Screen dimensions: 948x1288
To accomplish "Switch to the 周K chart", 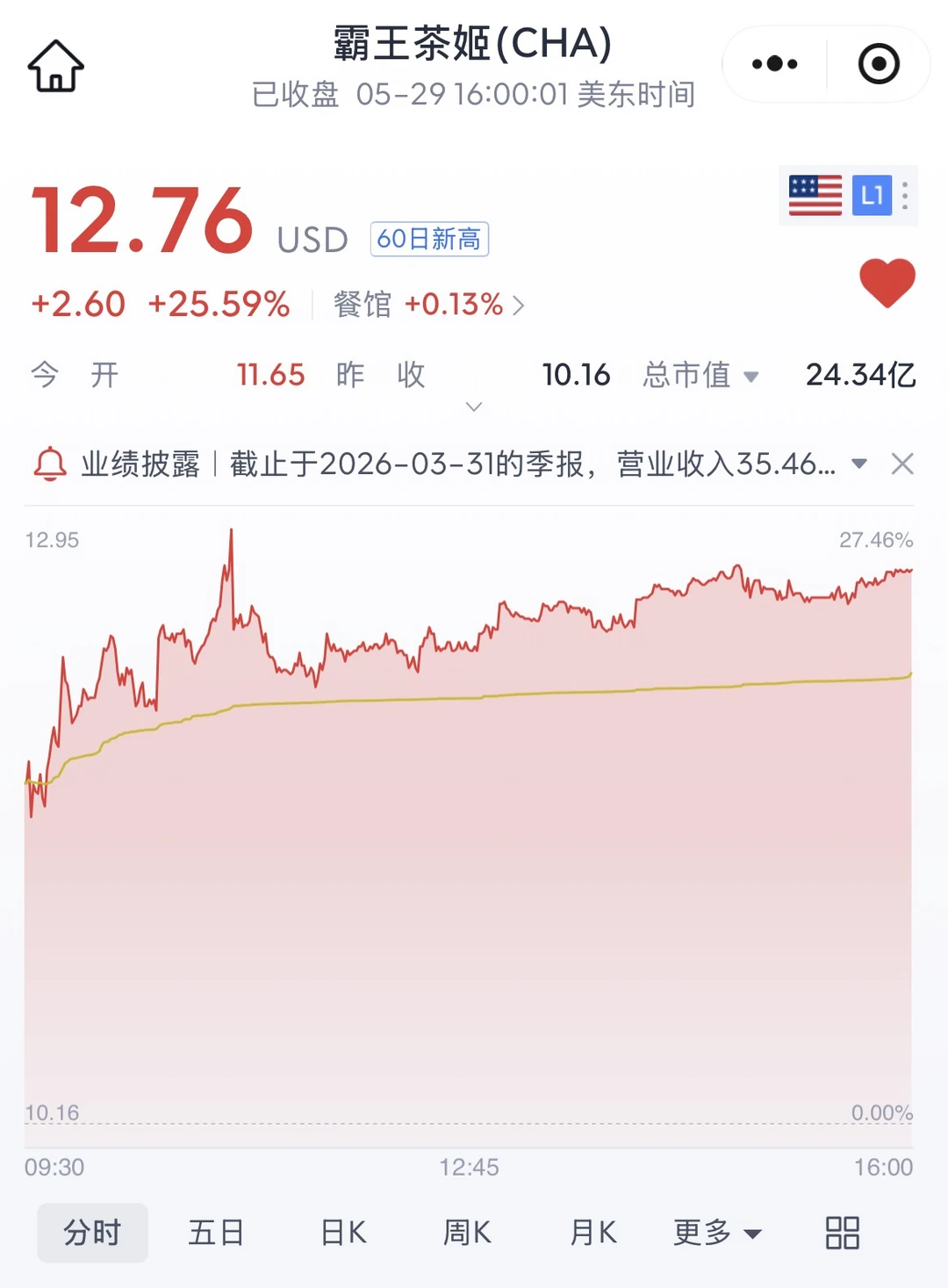I will [x=467, y=1233].
